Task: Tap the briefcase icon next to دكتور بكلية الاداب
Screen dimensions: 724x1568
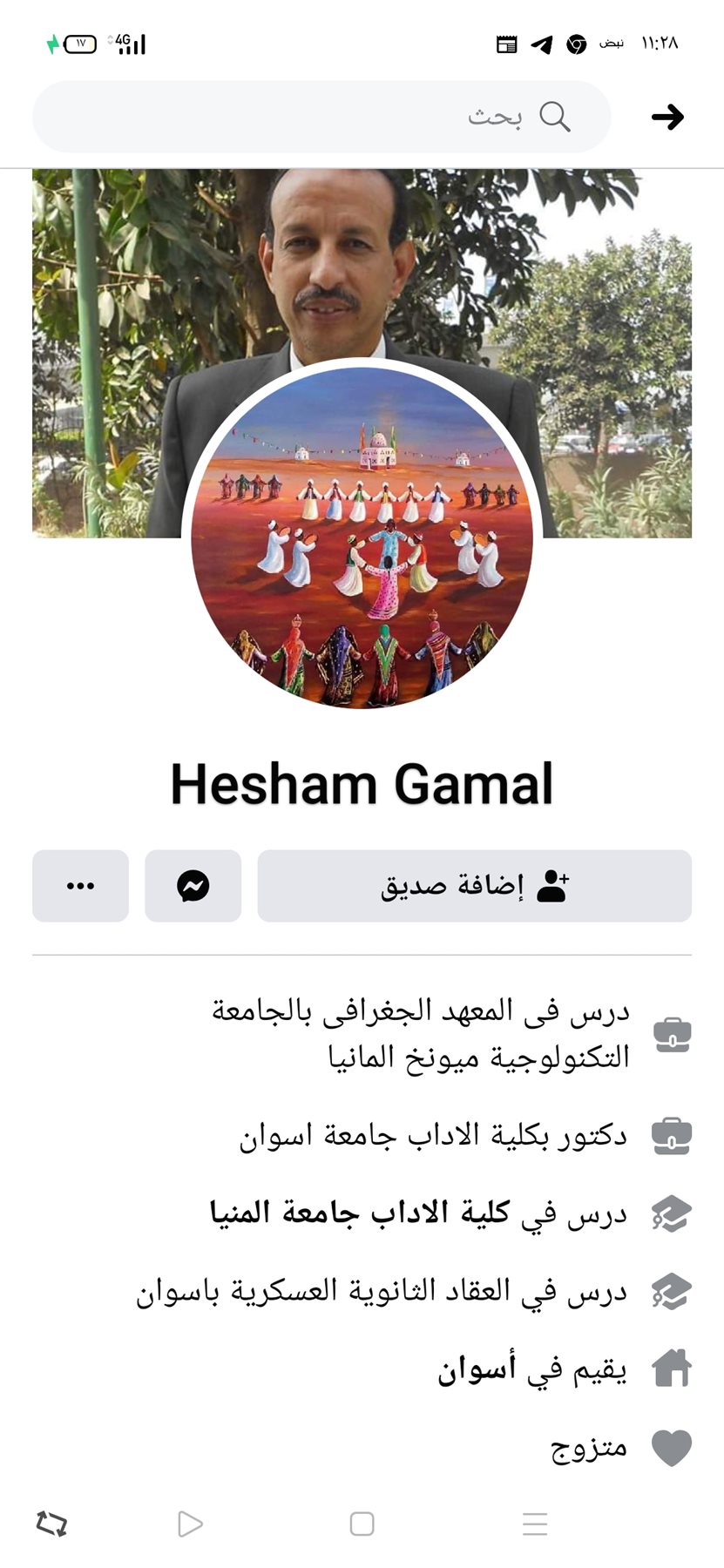Action: coord(670,1134)
